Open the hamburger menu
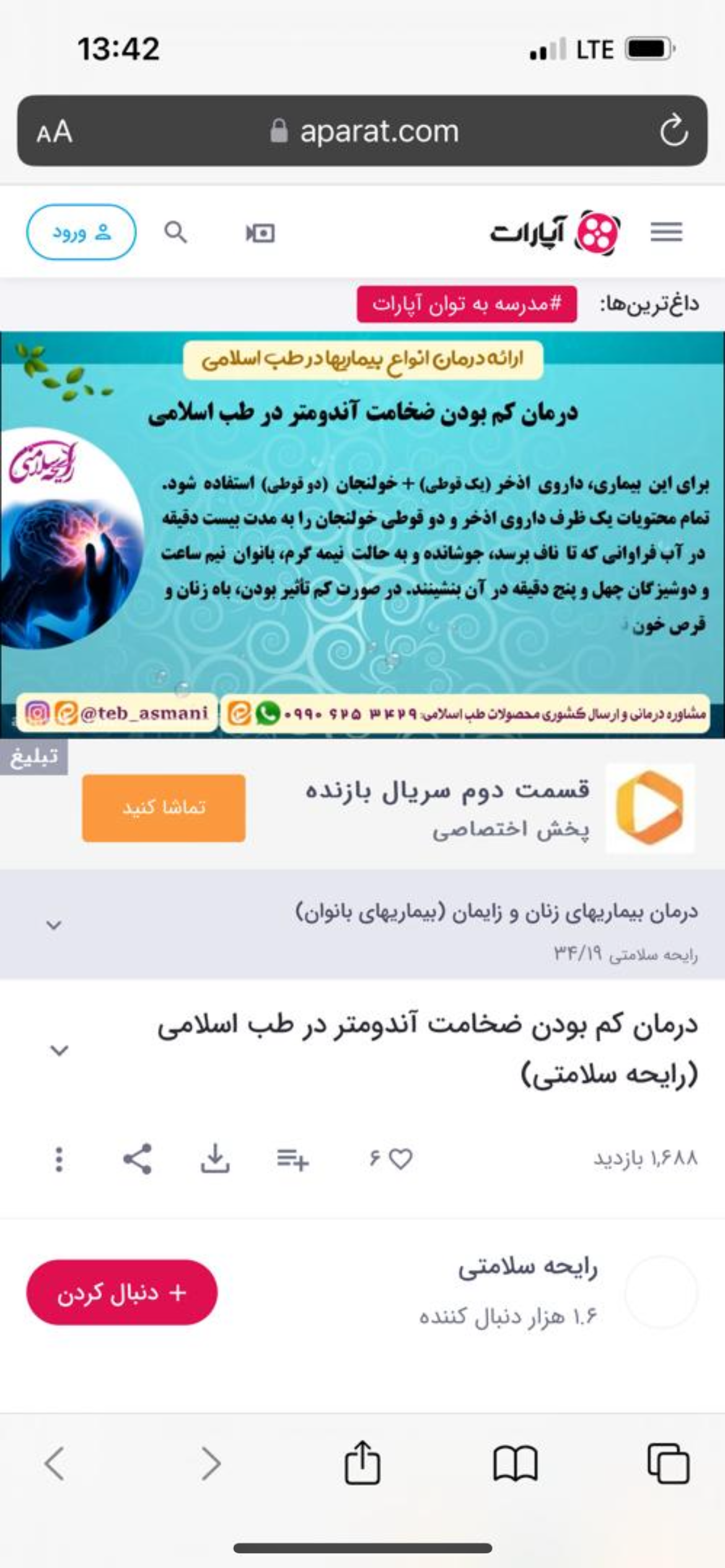This screenshot has height=1568, width=725. [x=666, y=232]
